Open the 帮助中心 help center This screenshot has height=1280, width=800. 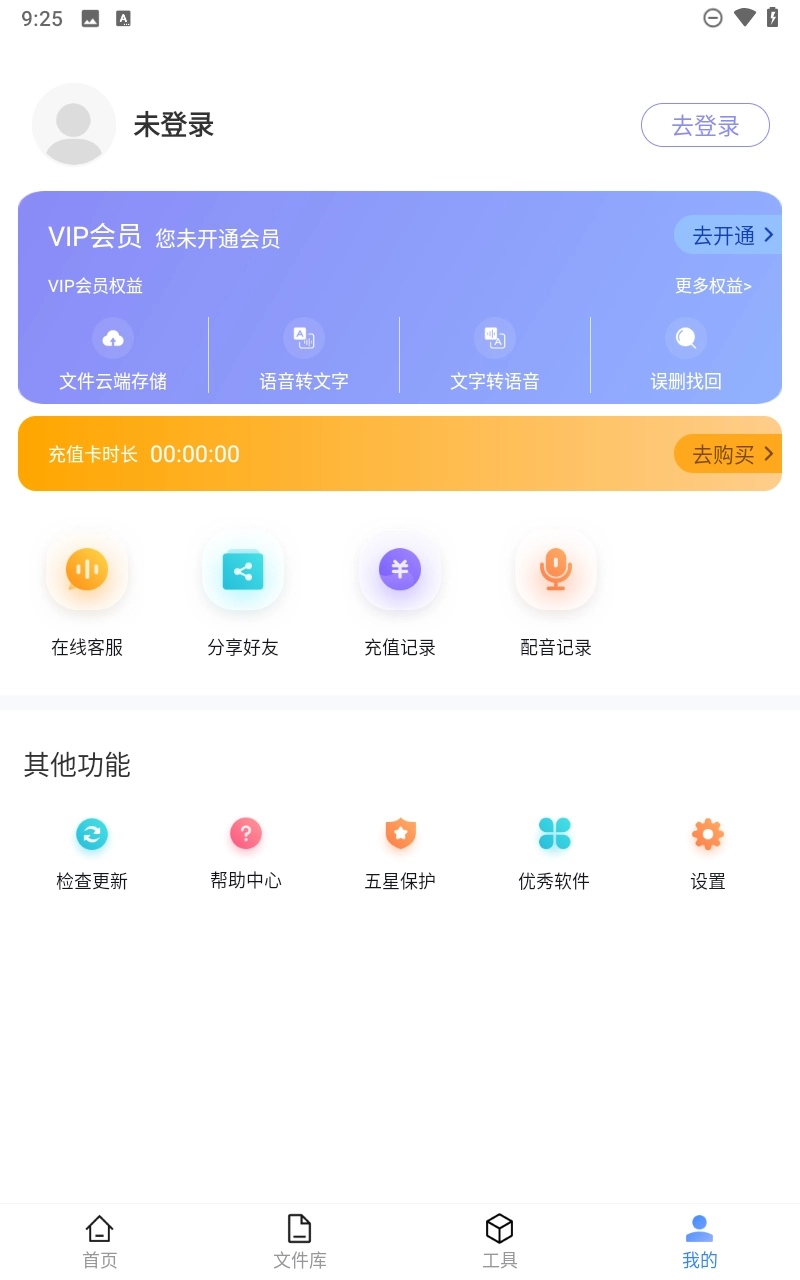pyautogui.click(x=246, y=852)
